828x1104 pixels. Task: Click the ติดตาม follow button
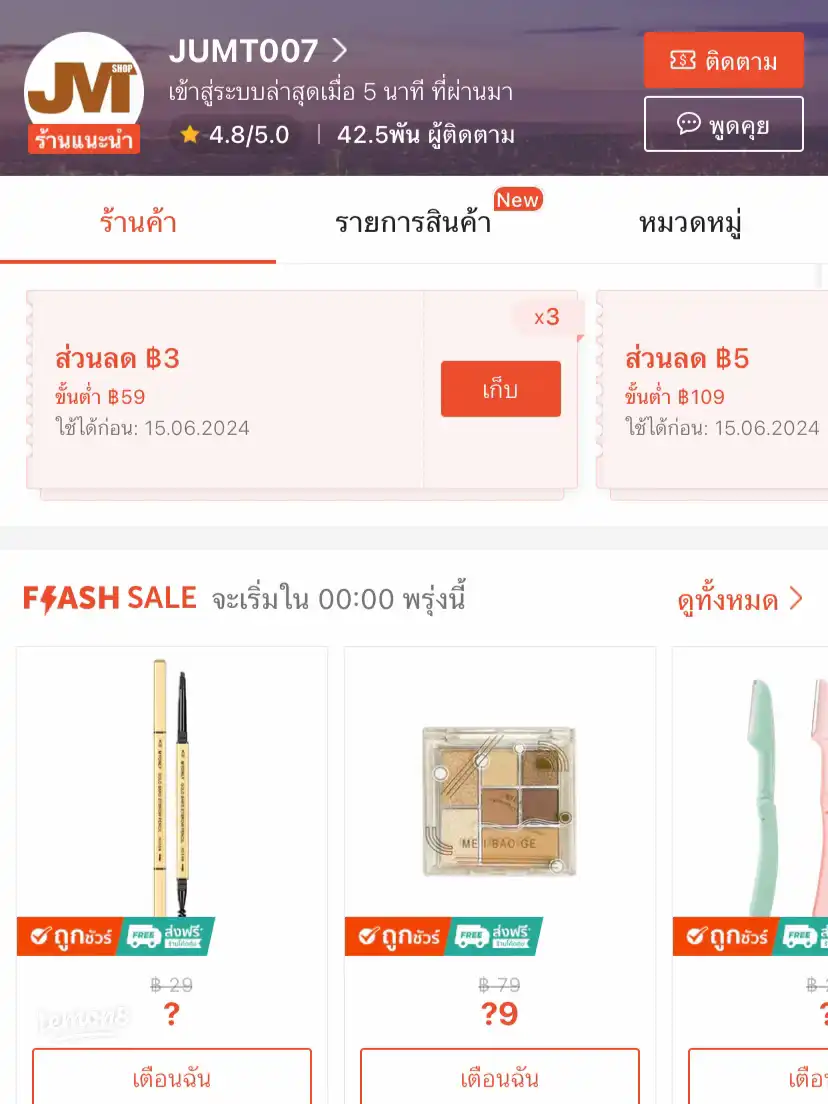pos(724,60)
